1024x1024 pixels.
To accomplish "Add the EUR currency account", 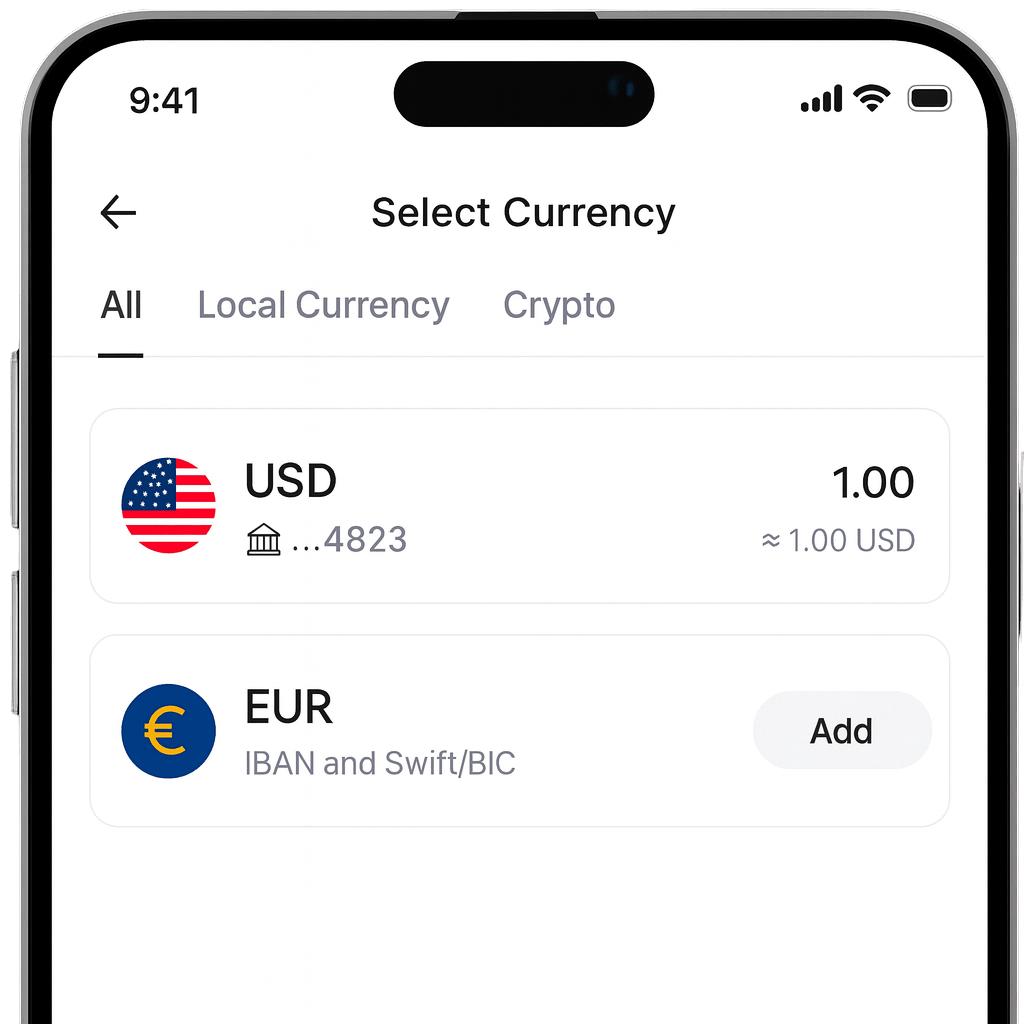I will [841, 731].
